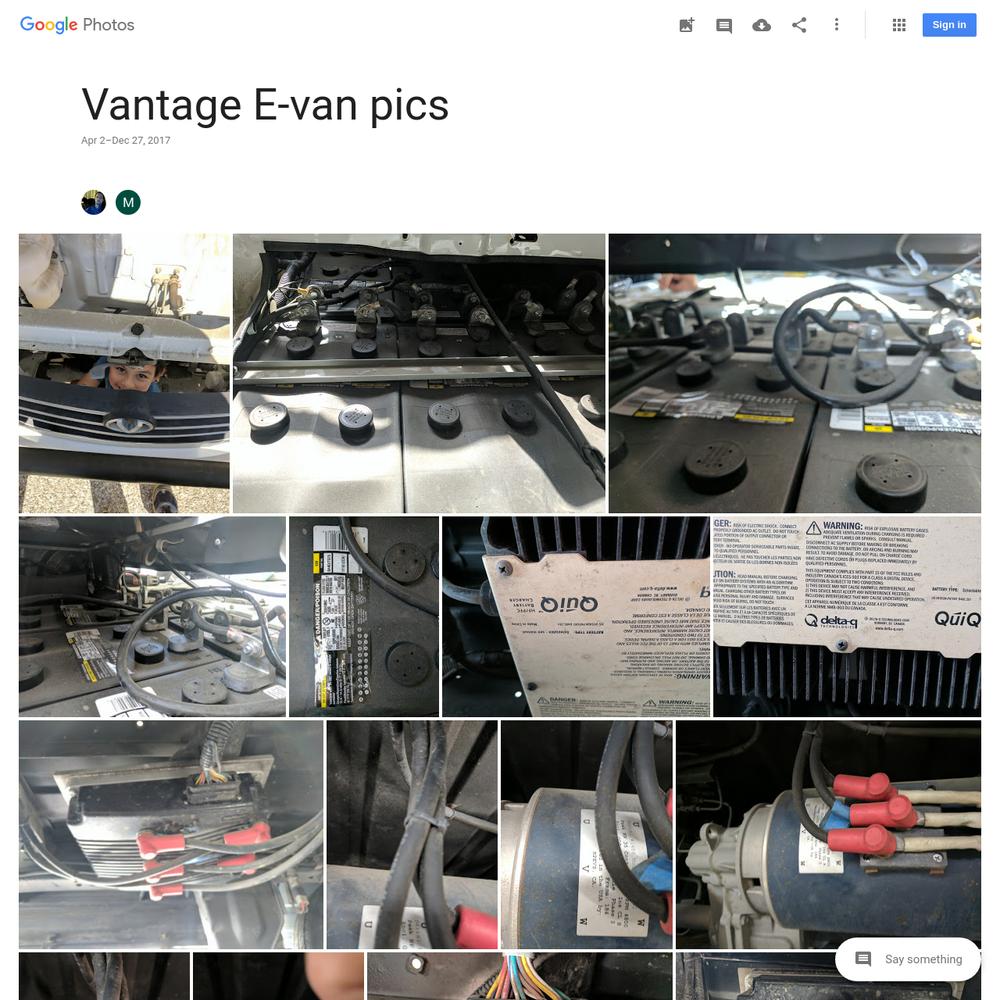Screen dimensions: 1000x1000
Task: Open the more options menu
Action: point(836,25)
